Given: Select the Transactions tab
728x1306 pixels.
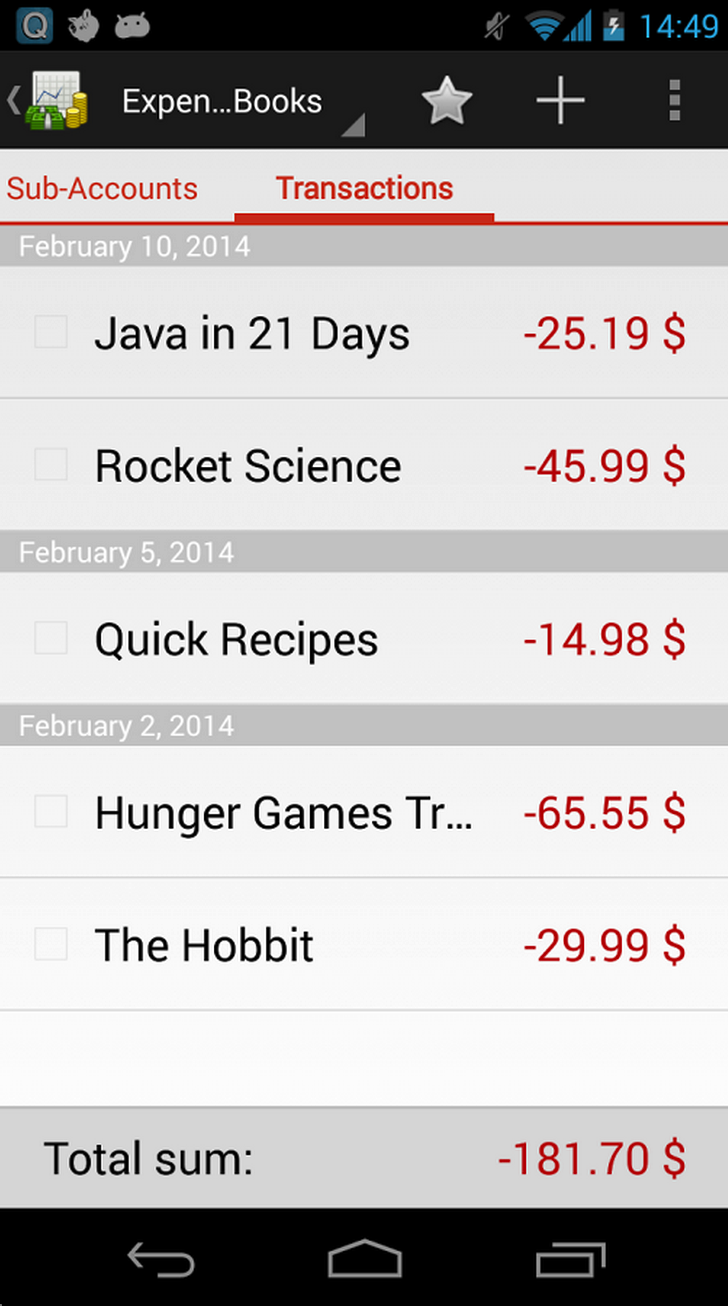Looking at the screenshot, I should (364, 188).
